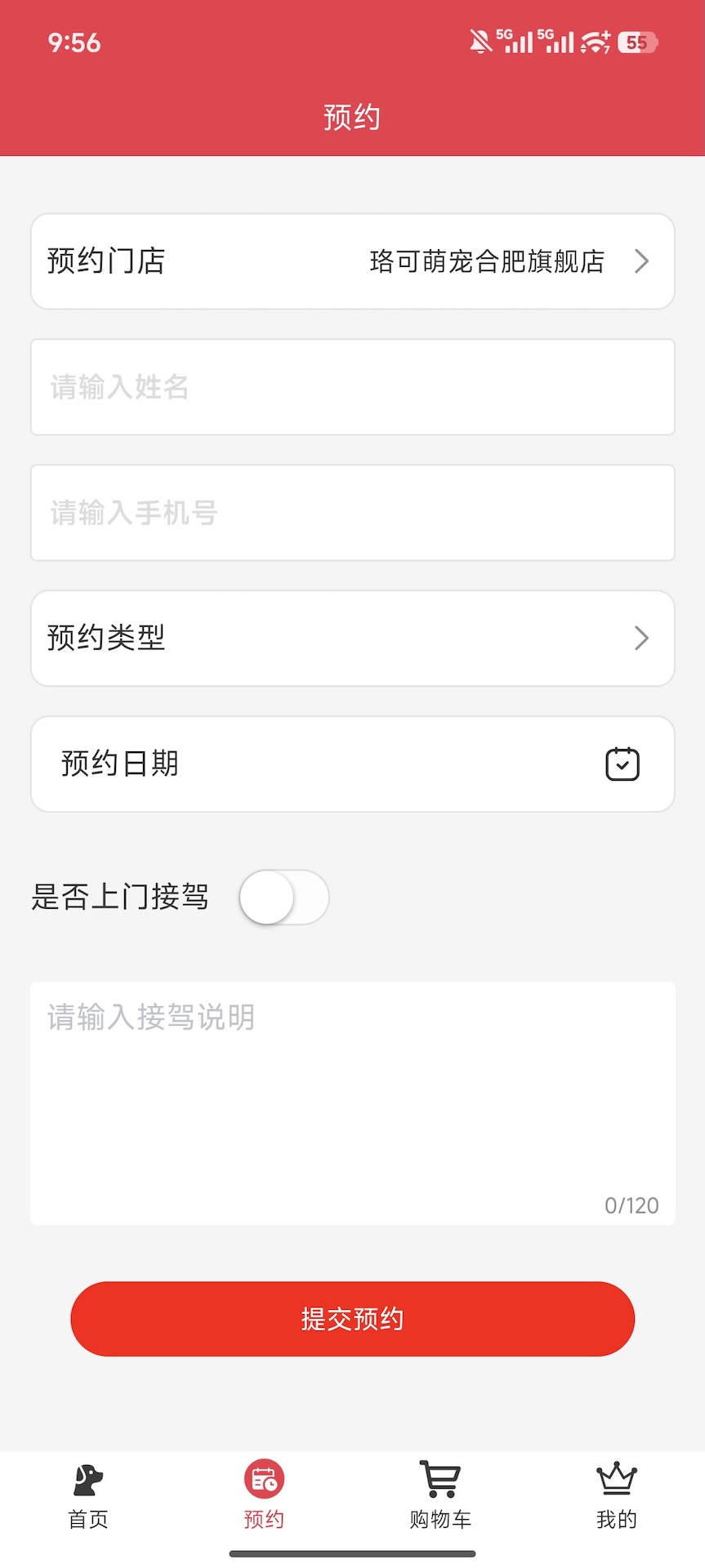
Task: Toggle the door-to-door pickup option off
Action: click(x=283, y=898)
